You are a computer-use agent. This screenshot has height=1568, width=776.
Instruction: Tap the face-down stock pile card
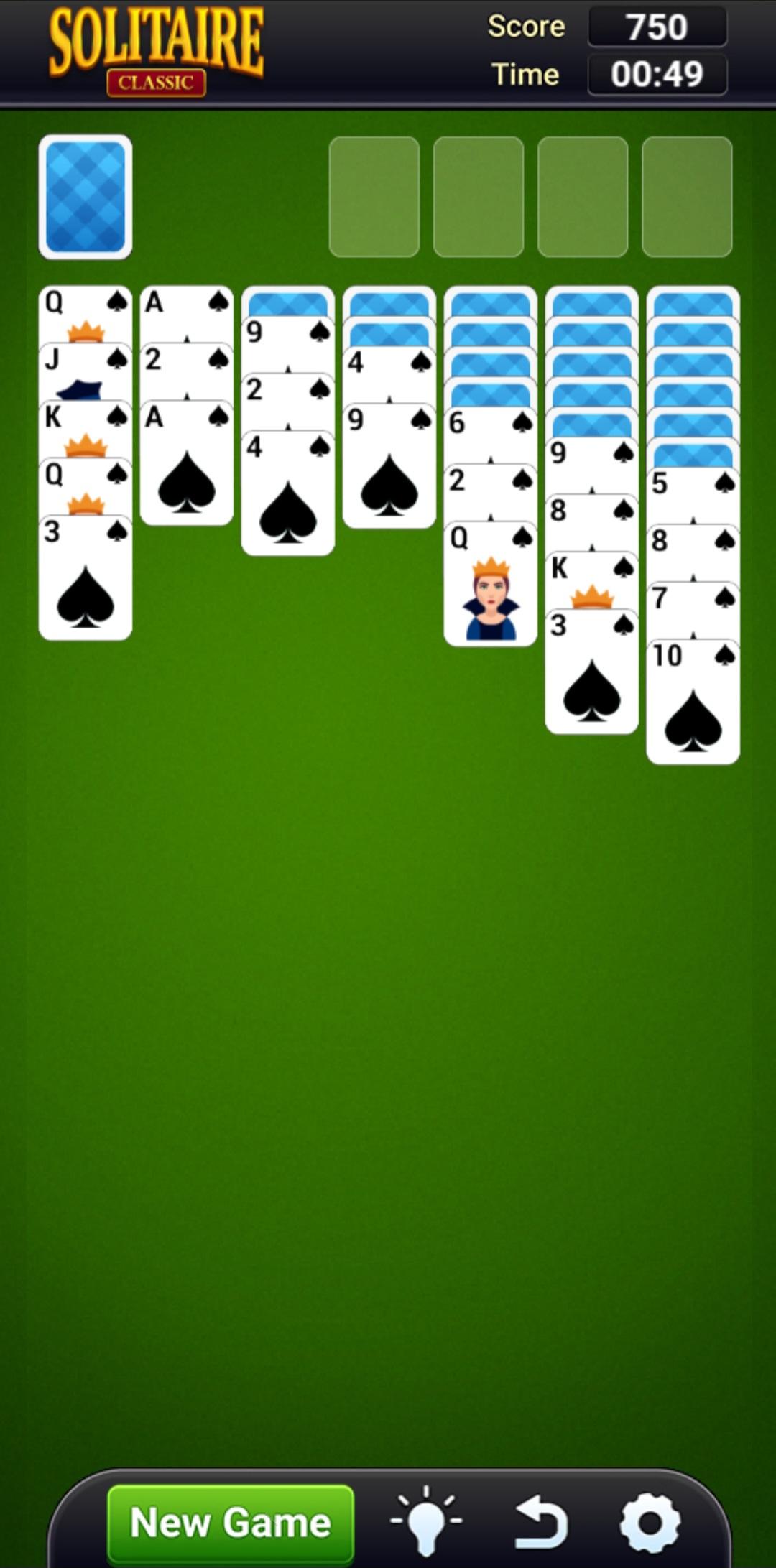point(86,198)
